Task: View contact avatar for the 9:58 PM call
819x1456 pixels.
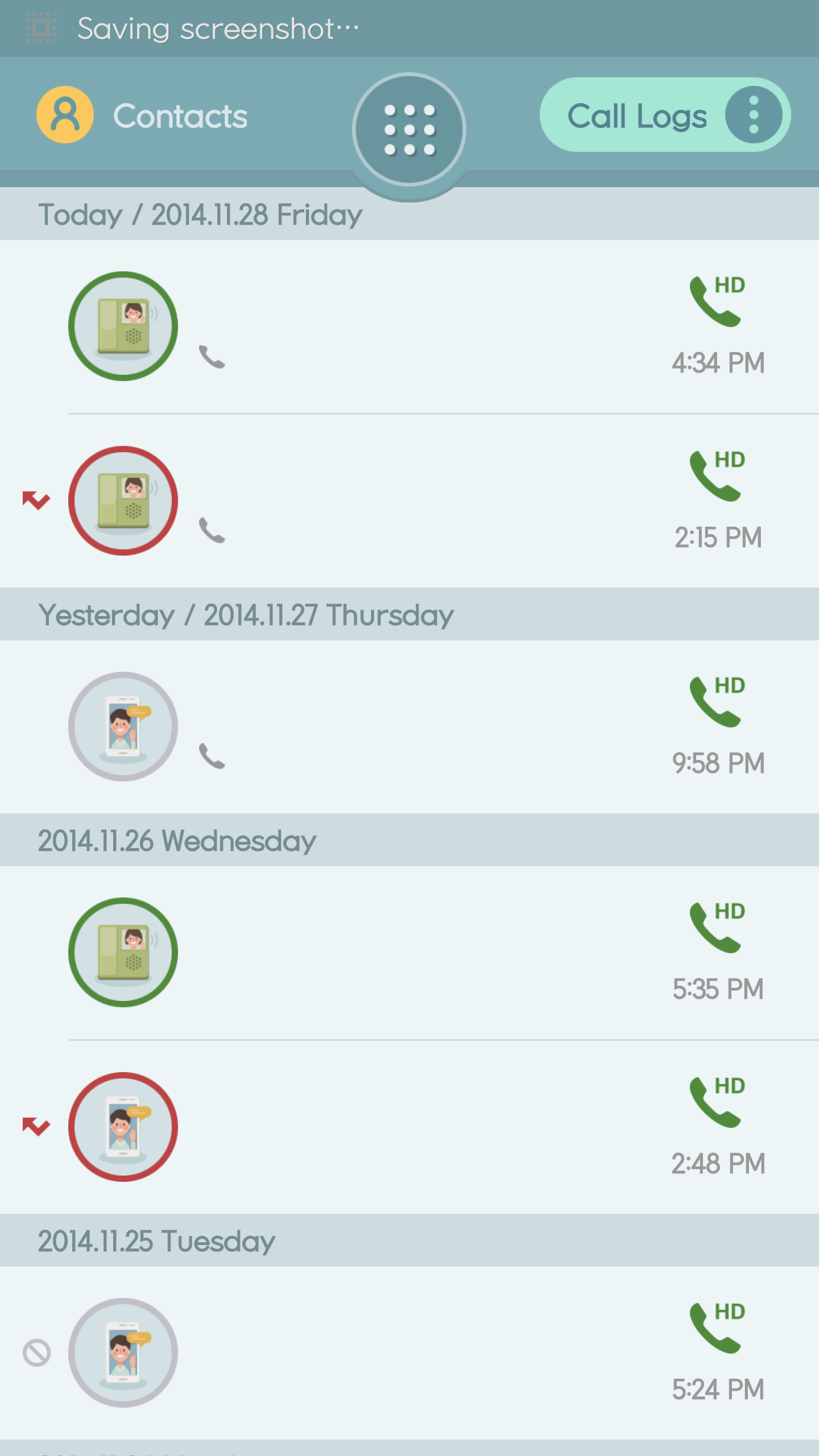Action: (123, 726)
